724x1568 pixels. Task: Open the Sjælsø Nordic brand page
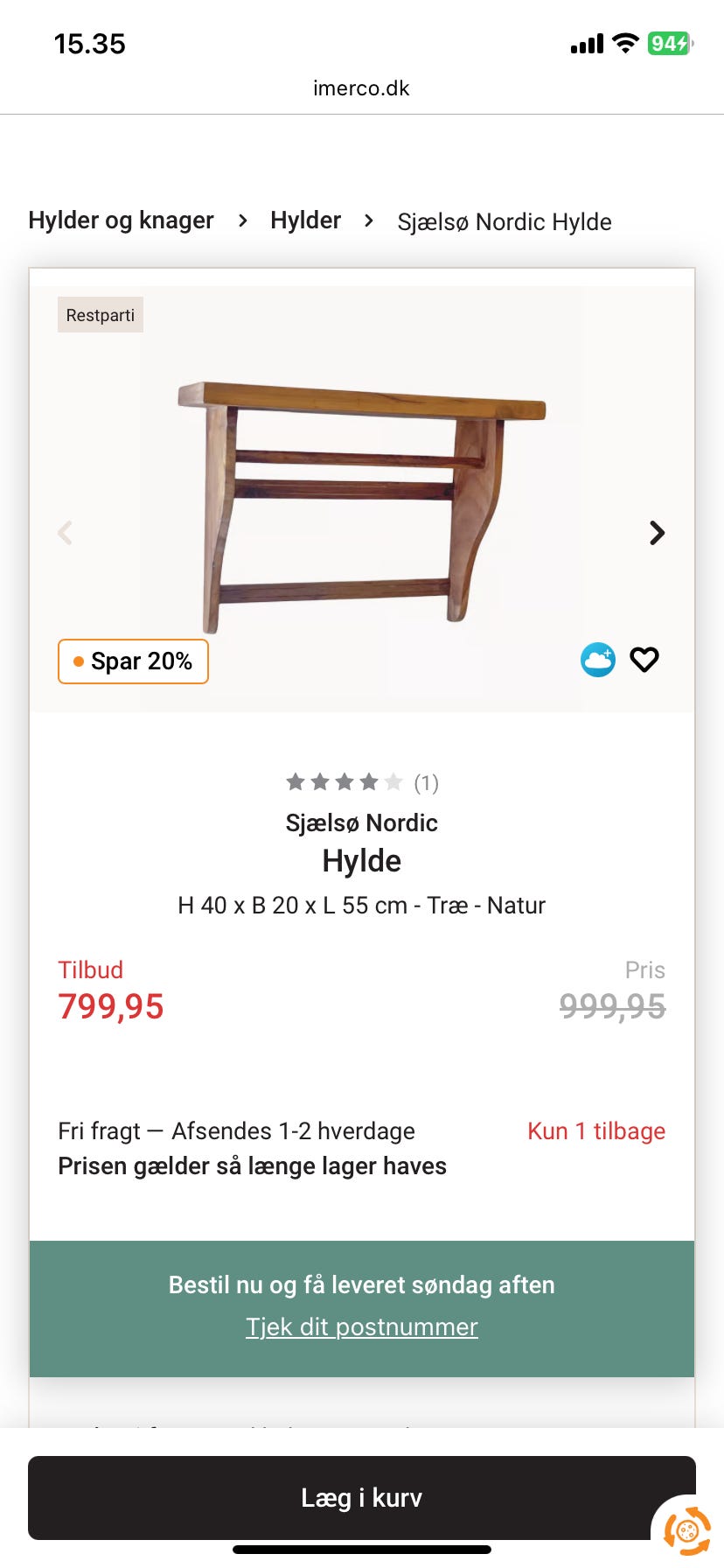coord(361,822)
